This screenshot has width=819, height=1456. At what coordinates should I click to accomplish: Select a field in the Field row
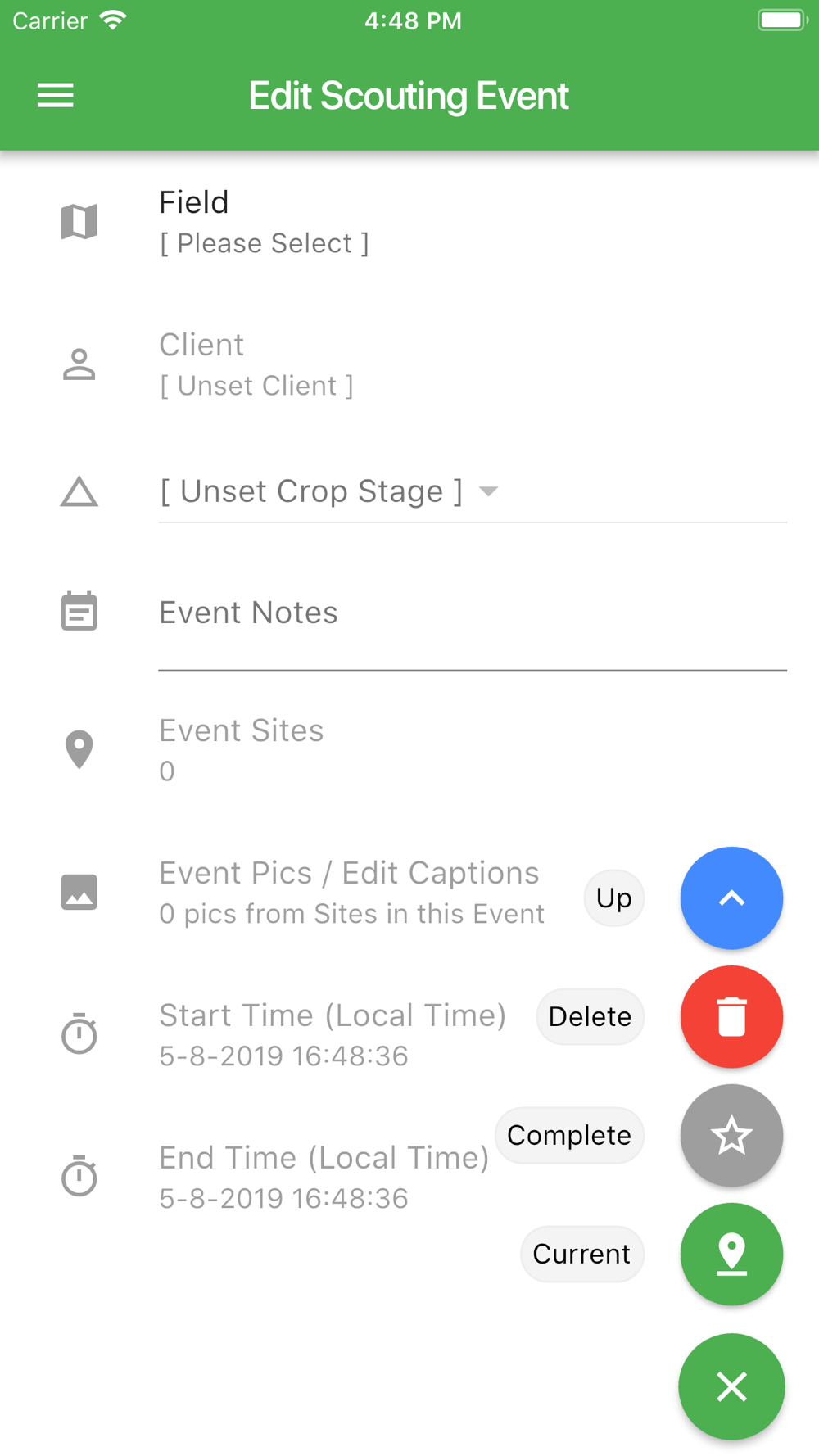point(409,222)
